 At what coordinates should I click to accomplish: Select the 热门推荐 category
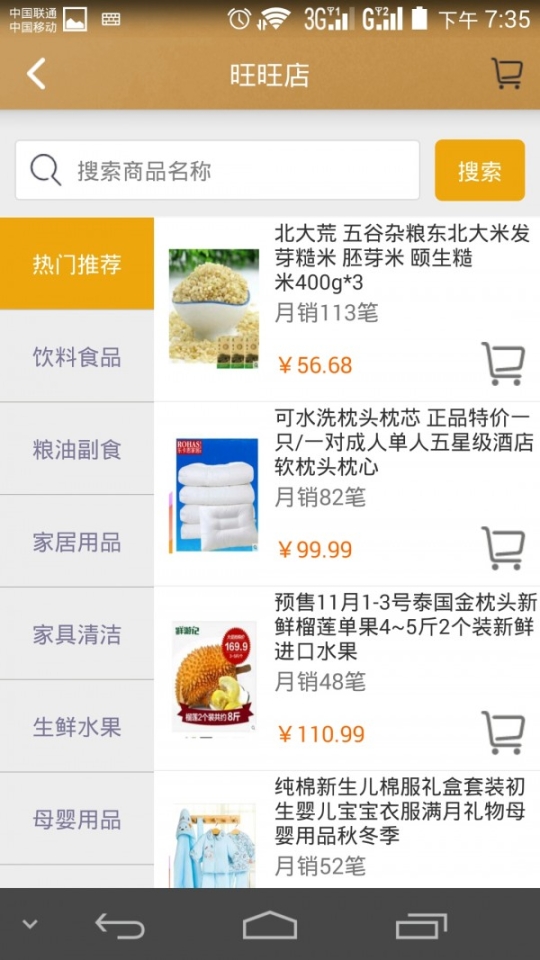tap(77, 263)
